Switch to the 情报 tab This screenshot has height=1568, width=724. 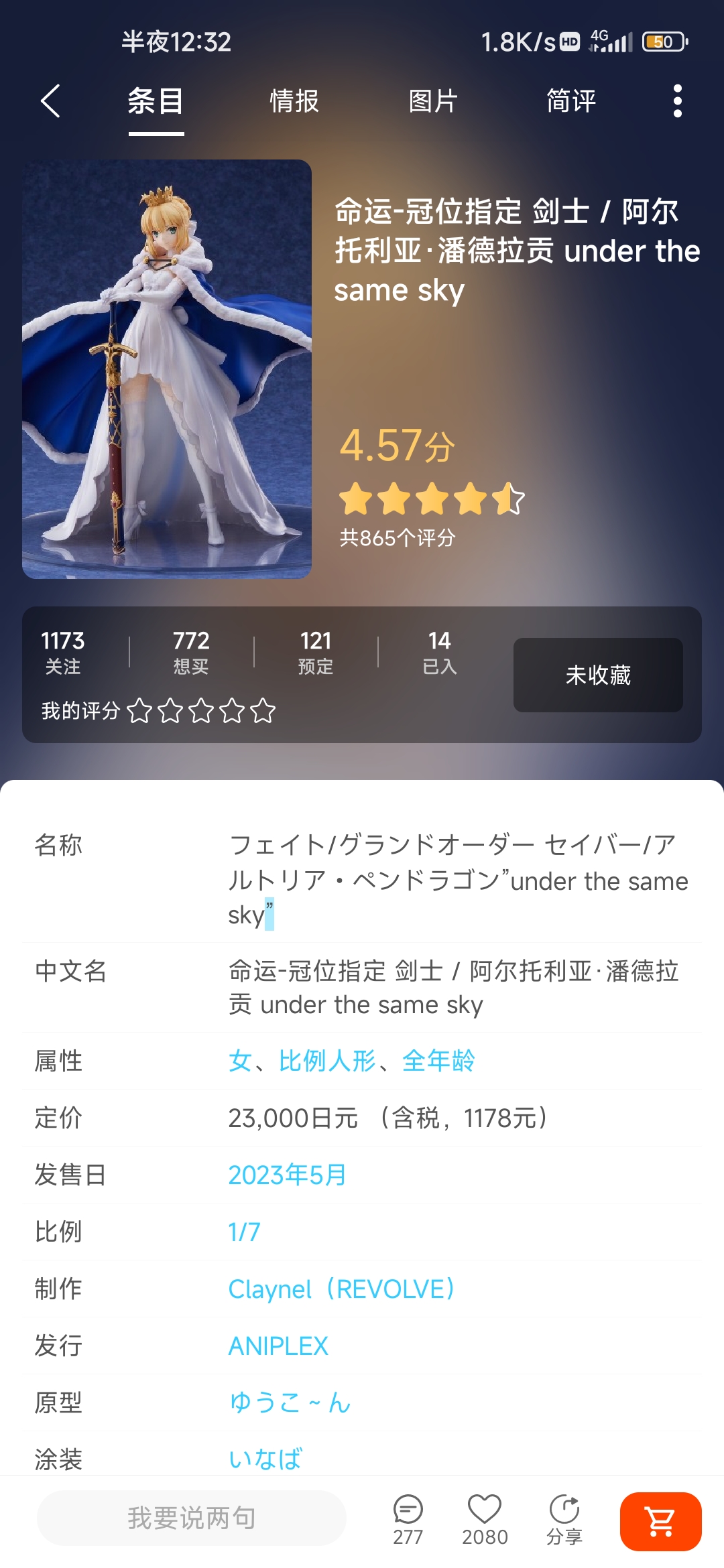(x=294, y=101)
